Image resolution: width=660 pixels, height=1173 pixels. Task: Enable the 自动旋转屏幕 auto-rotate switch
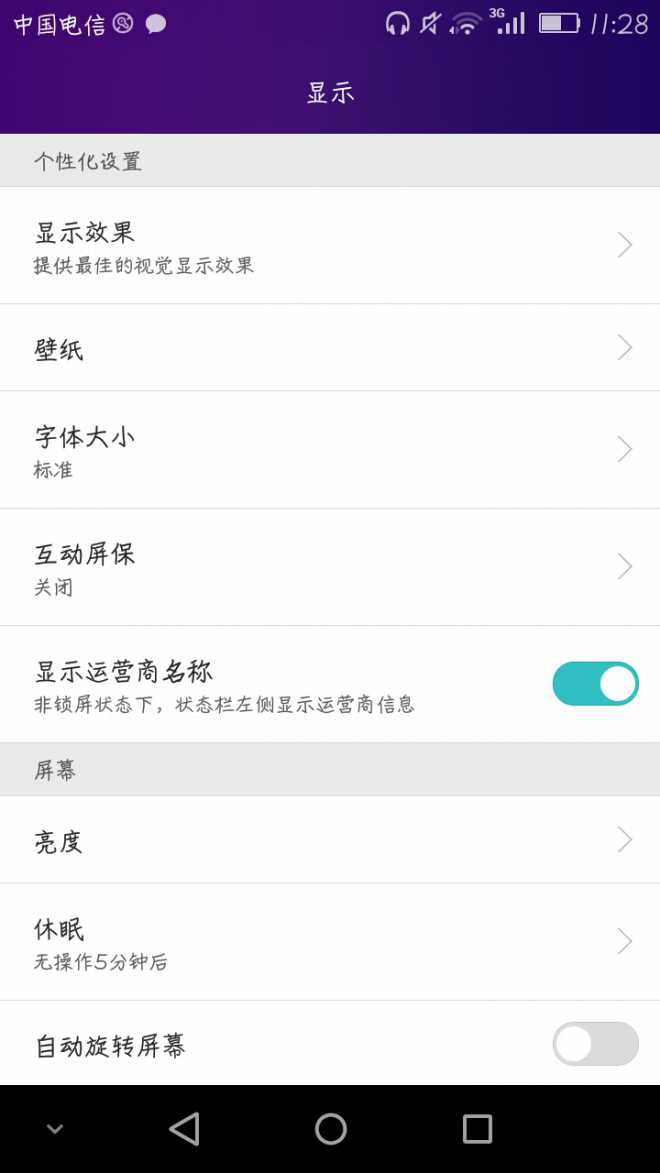[x=595, y=1044]
